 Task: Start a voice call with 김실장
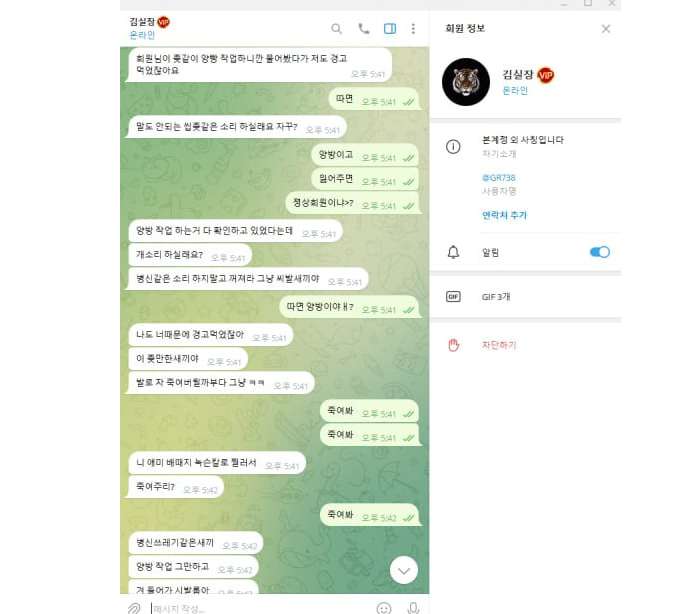tap(363, 29)
